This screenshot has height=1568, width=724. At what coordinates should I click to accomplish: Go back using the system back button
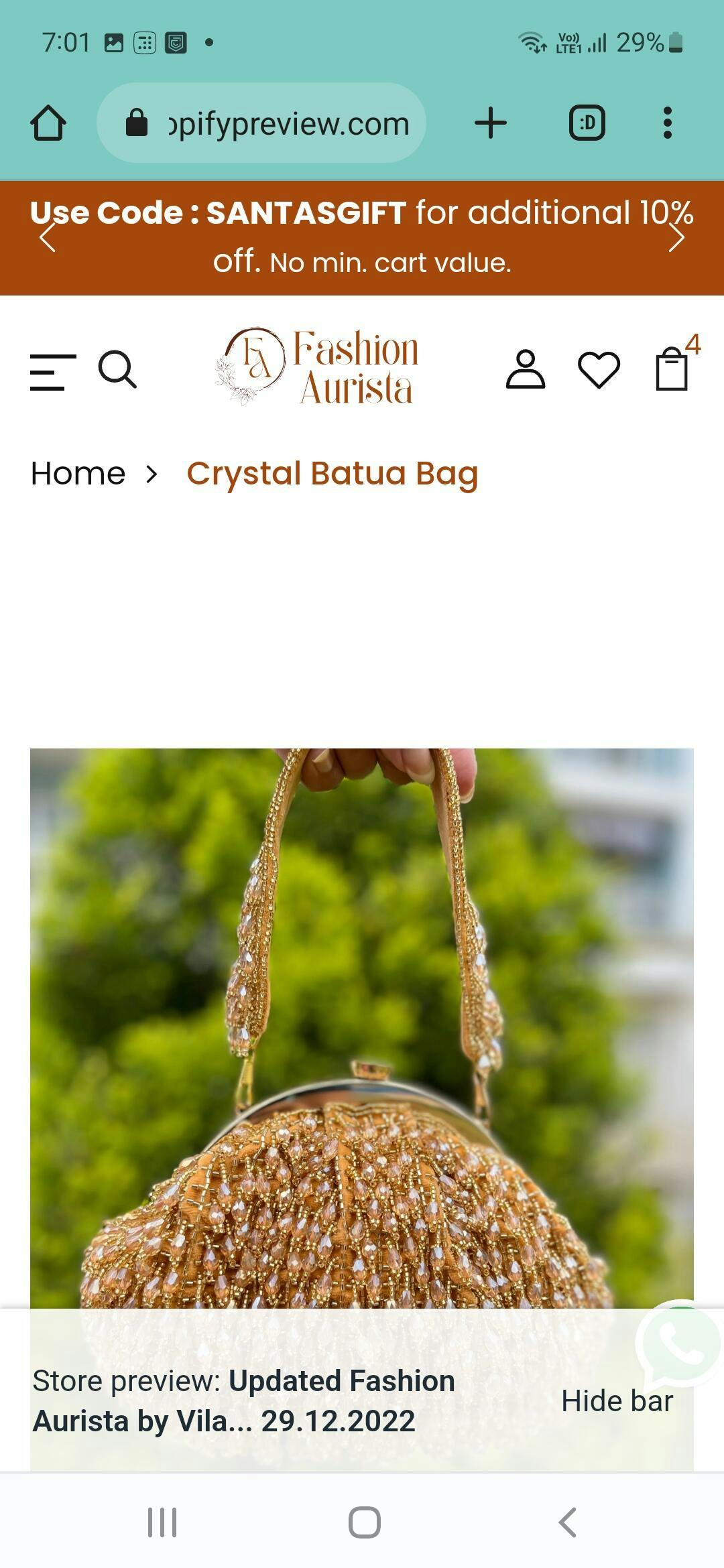[x=567, y=1522]
